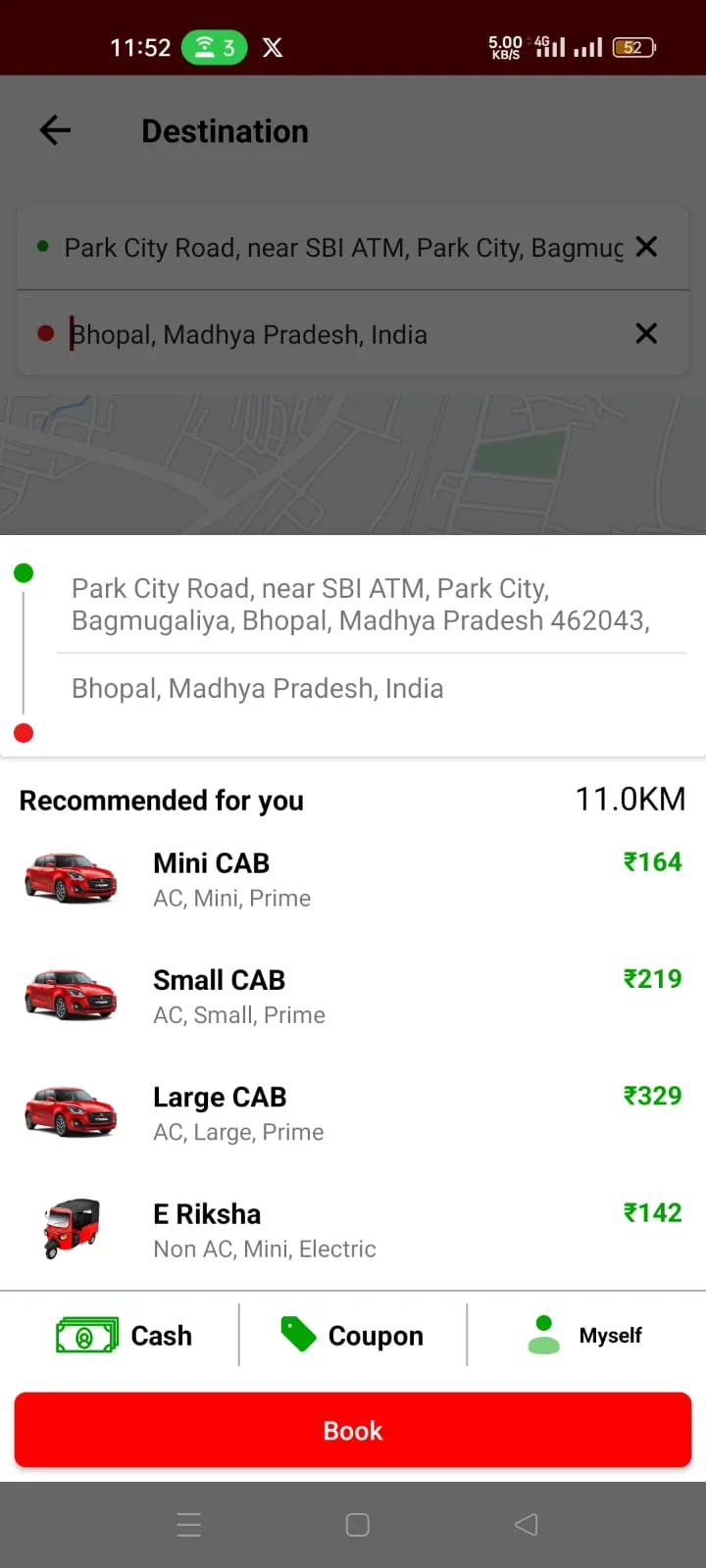Clear the Bhopal destination field
706x1568 pixels.
(x=646, y=334)
